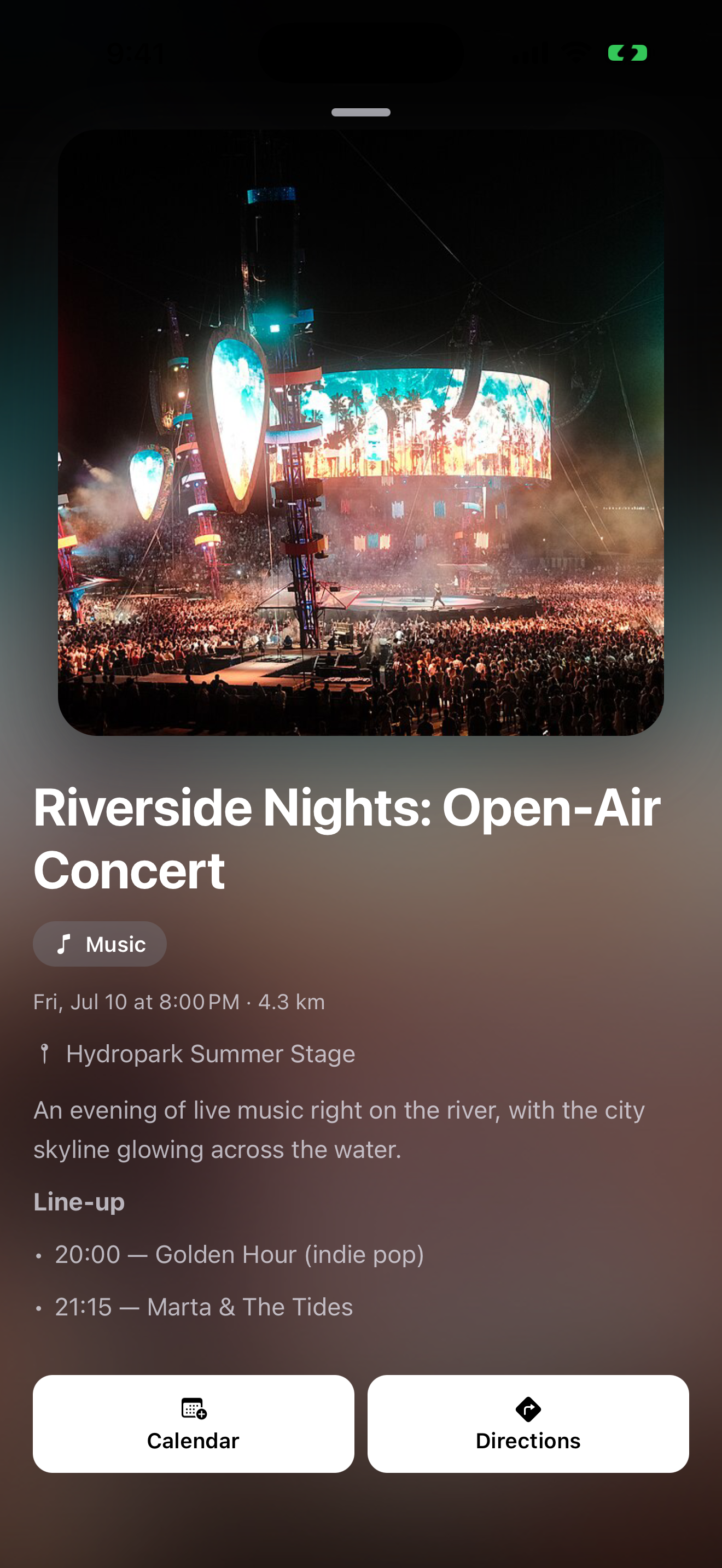722x1568 pixels.
Task: Add the concert to Calendar
Action: click(194, 1423)
